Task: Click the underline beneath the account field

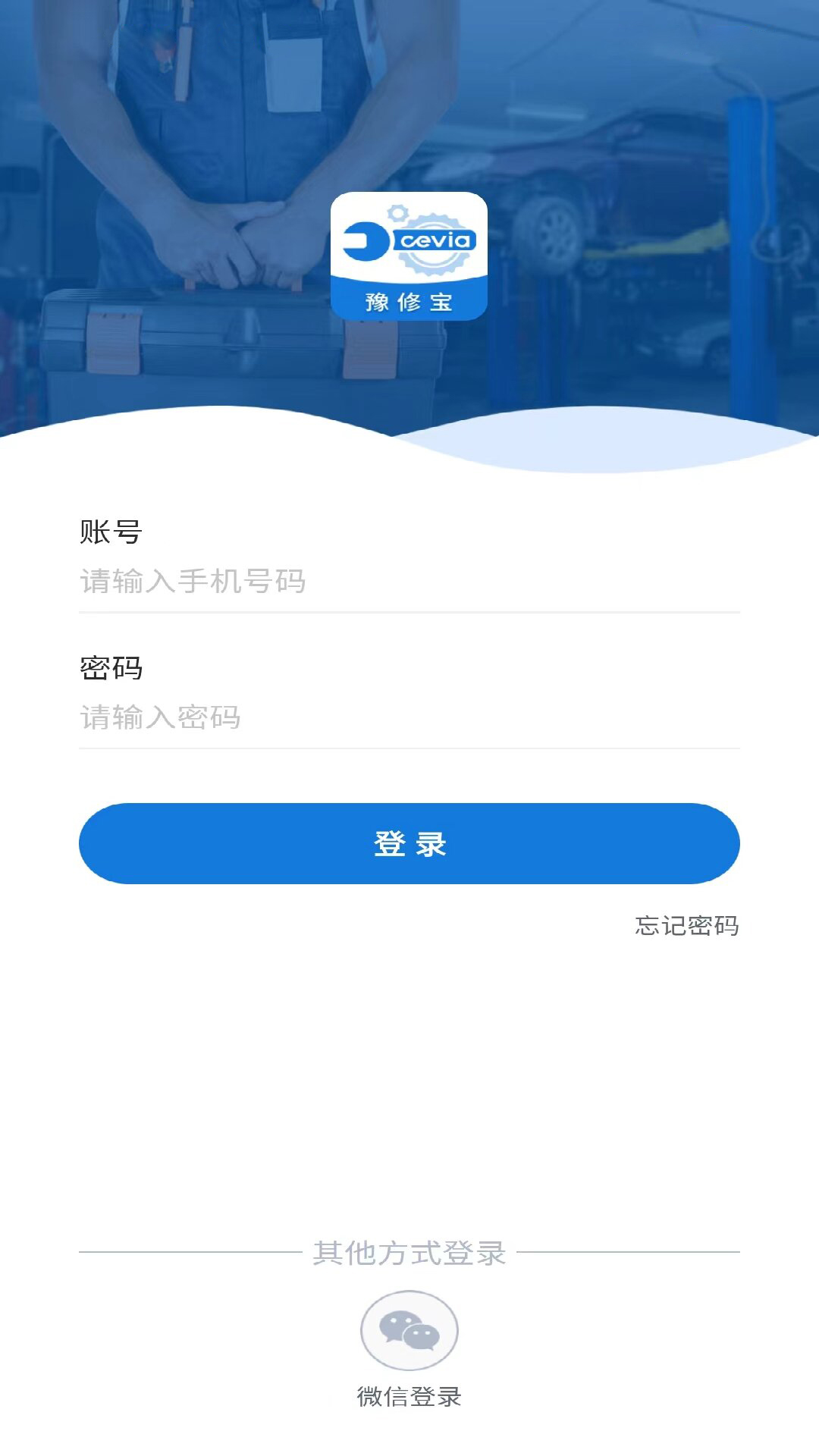Action: coord(409,609)
